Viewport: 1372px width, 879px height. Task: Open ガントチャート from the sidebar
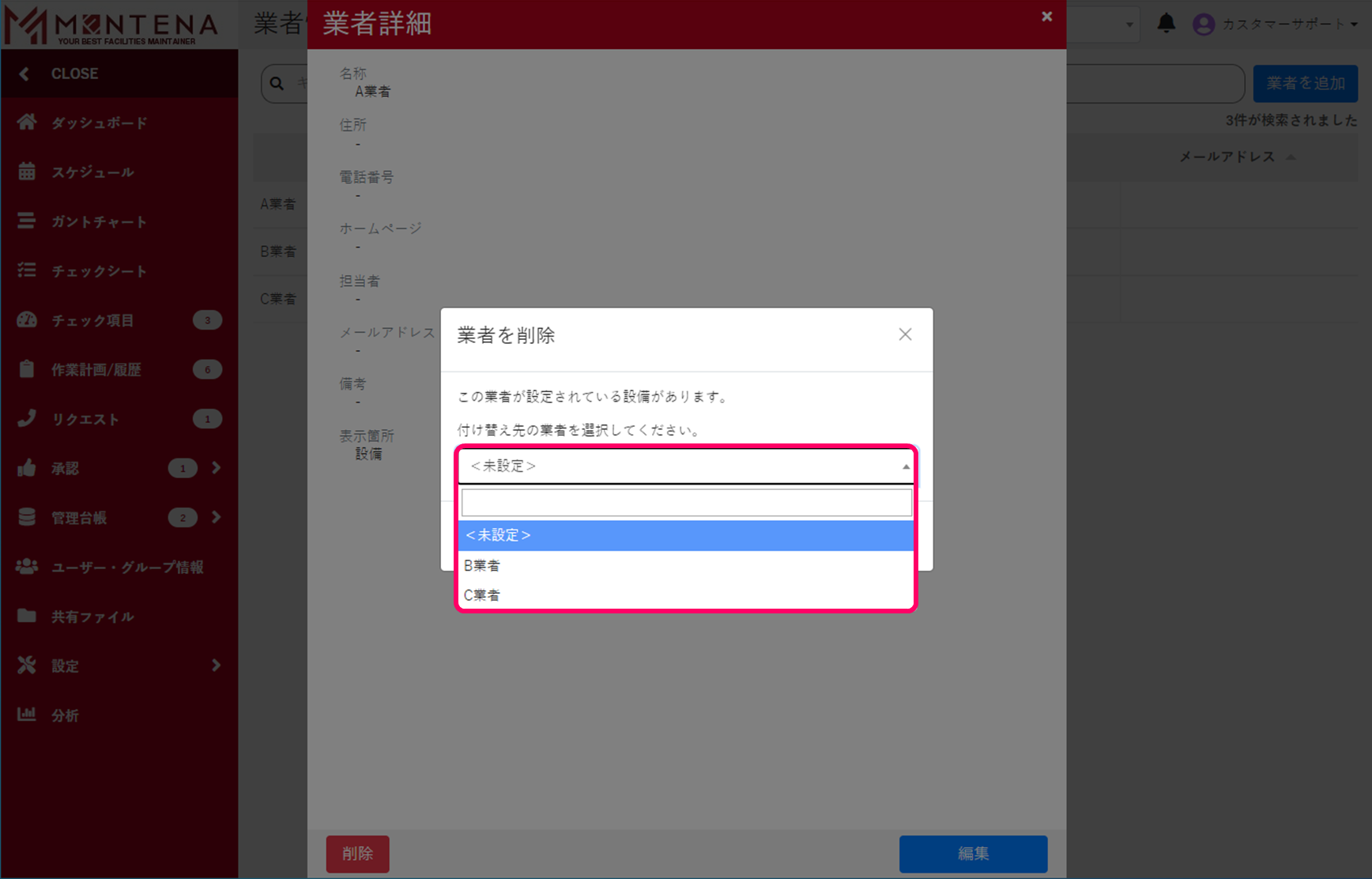pyautogui.click(x=99, y=222)
